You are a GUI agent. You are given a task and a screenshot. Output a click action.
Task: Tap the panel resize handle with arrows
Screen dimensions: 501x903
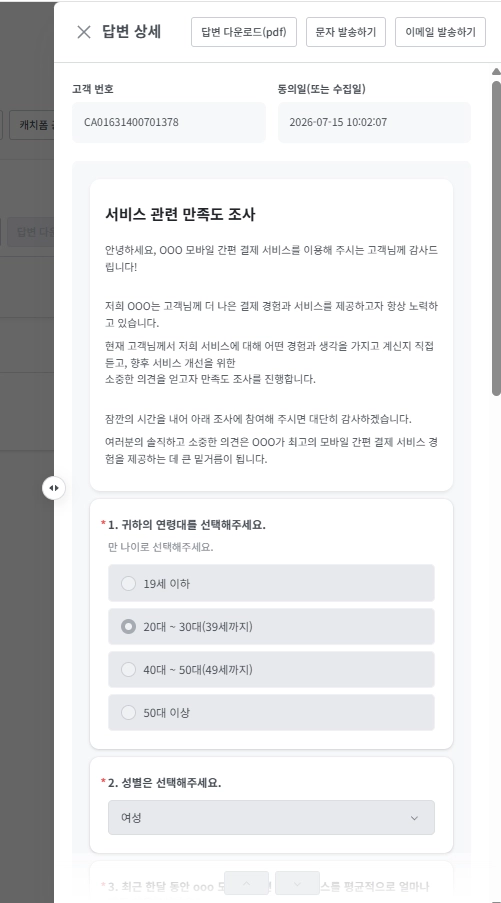(x=54, y=488)
